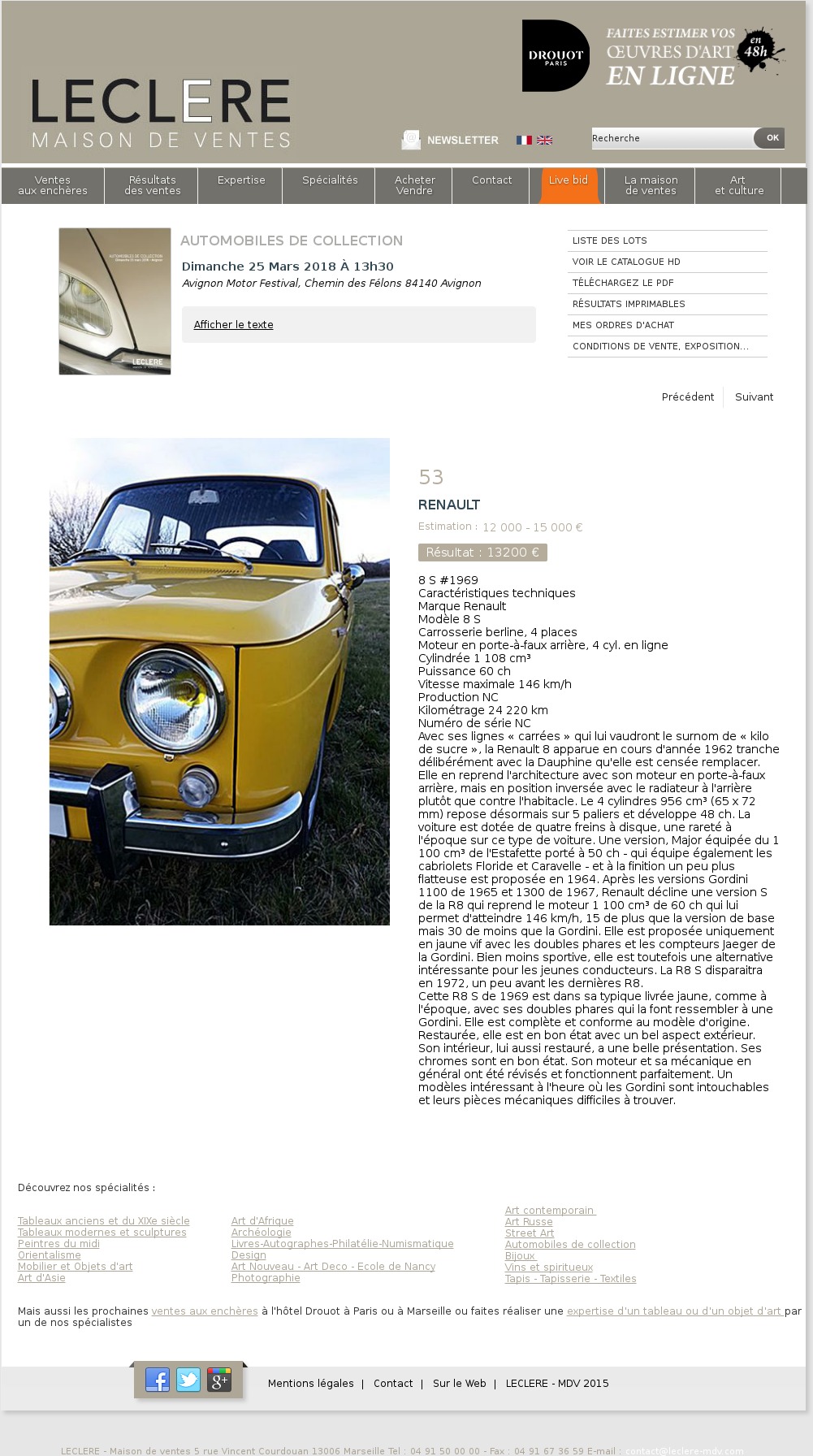
Task: Go to the Live bid tab
Action: pyautogui.click(x=569, y=180)
